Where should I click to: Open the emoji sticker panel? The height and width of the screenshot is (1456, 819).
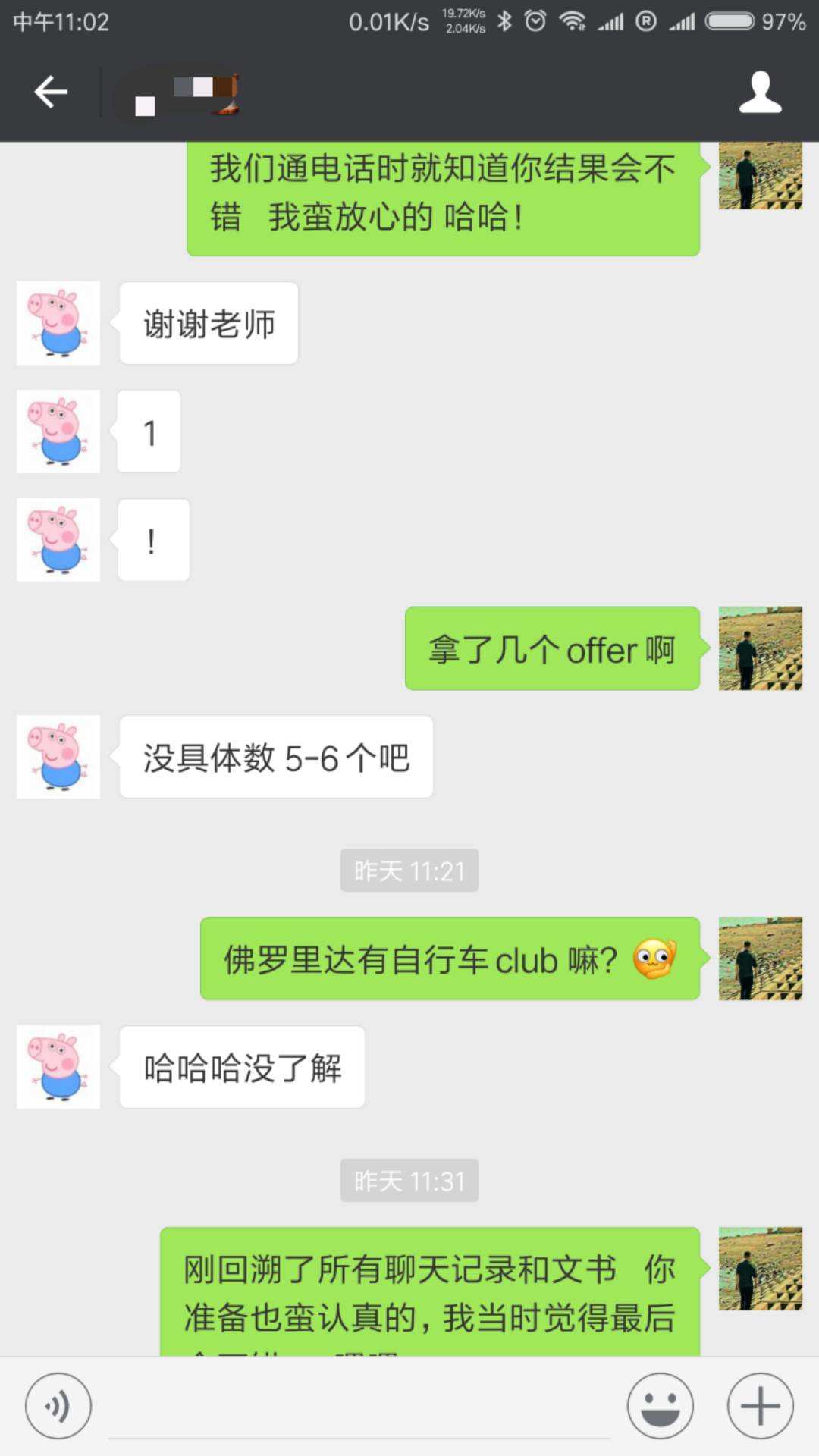660,1406
